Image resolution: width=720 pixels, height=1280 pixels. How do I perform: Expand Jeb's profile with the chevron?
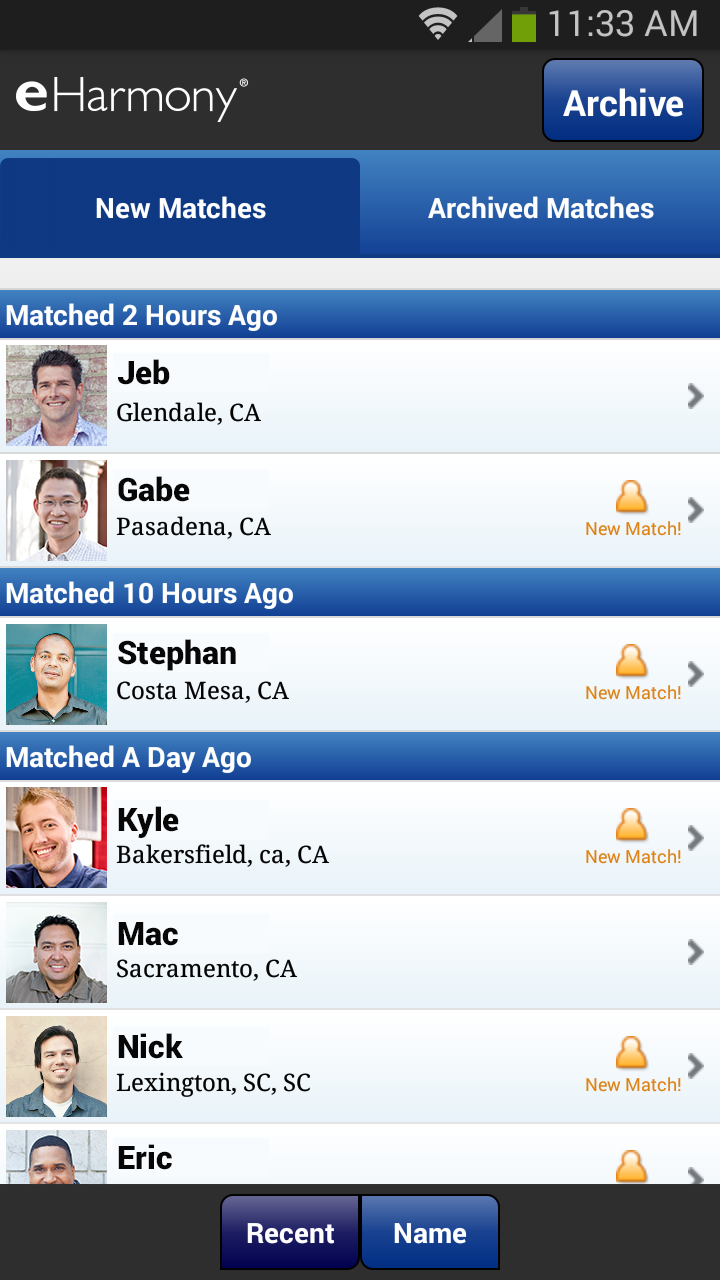pos(695,396)
